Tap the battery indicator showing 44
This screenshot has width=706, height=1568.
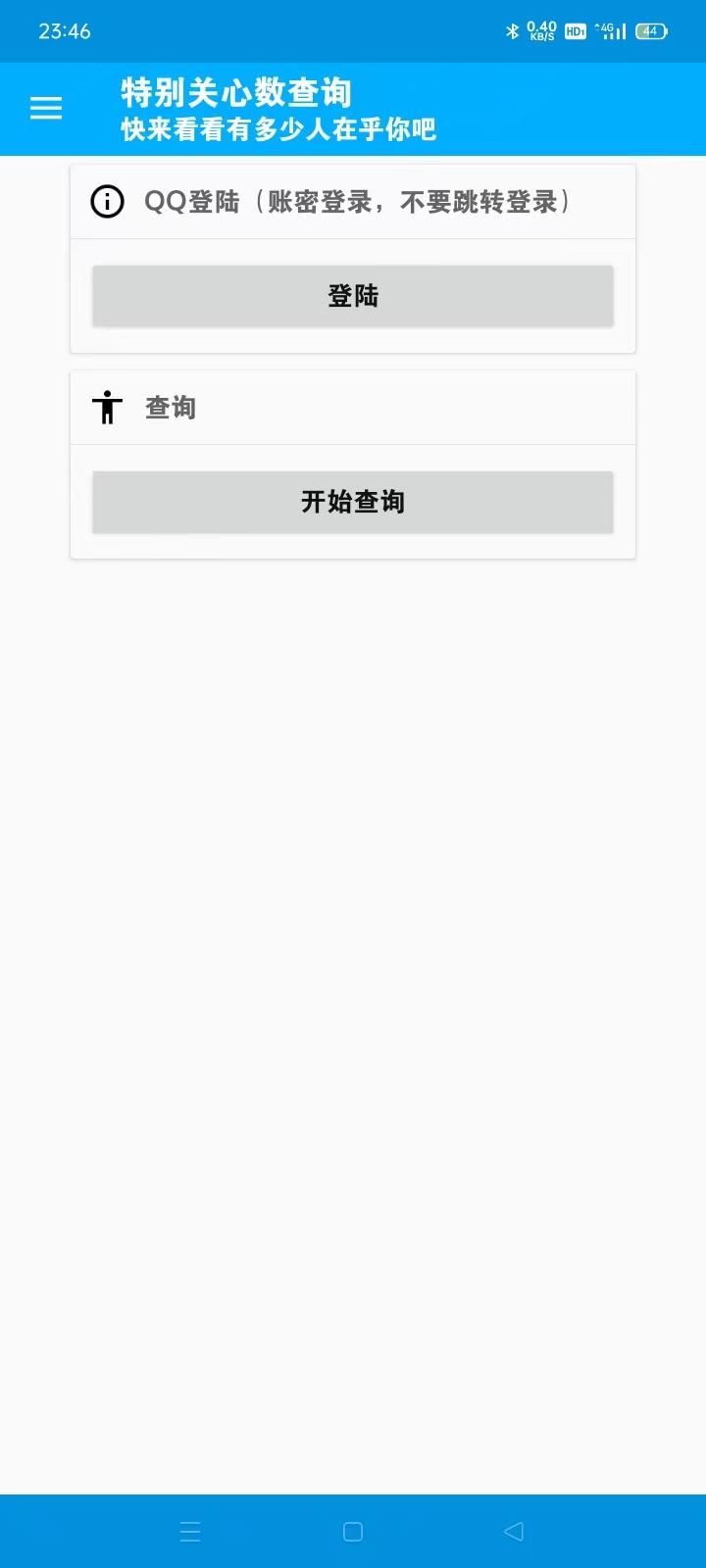click(649, 30)
